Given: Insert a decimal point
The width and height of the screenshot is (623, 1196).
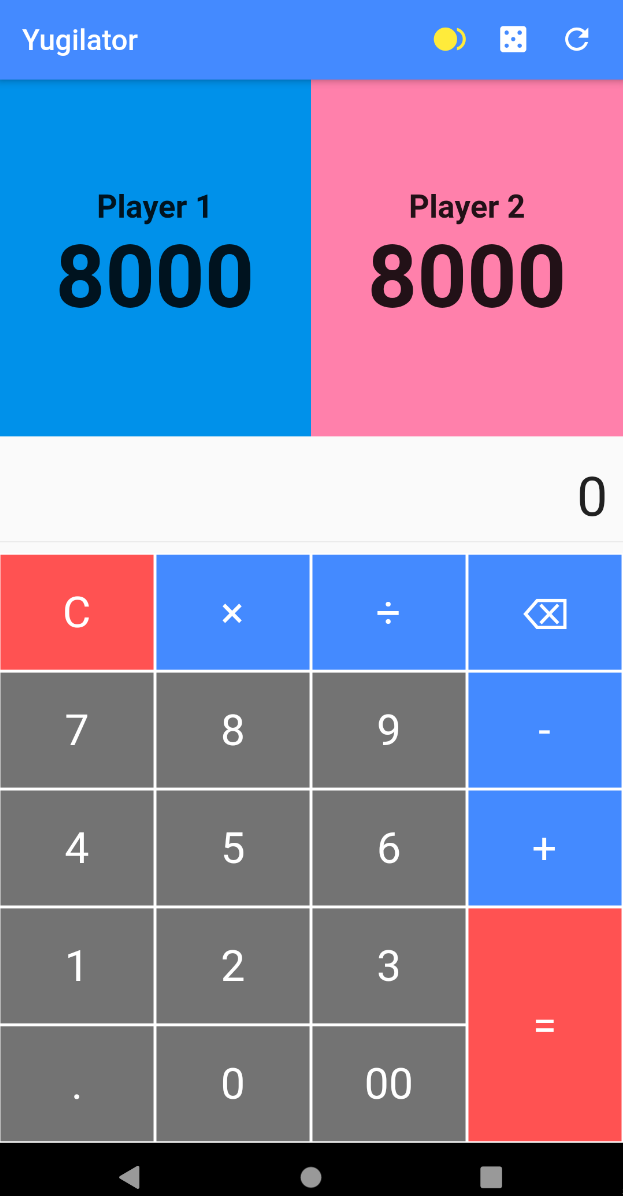Looking at the screenshot, I should [x=77, y=1083].
